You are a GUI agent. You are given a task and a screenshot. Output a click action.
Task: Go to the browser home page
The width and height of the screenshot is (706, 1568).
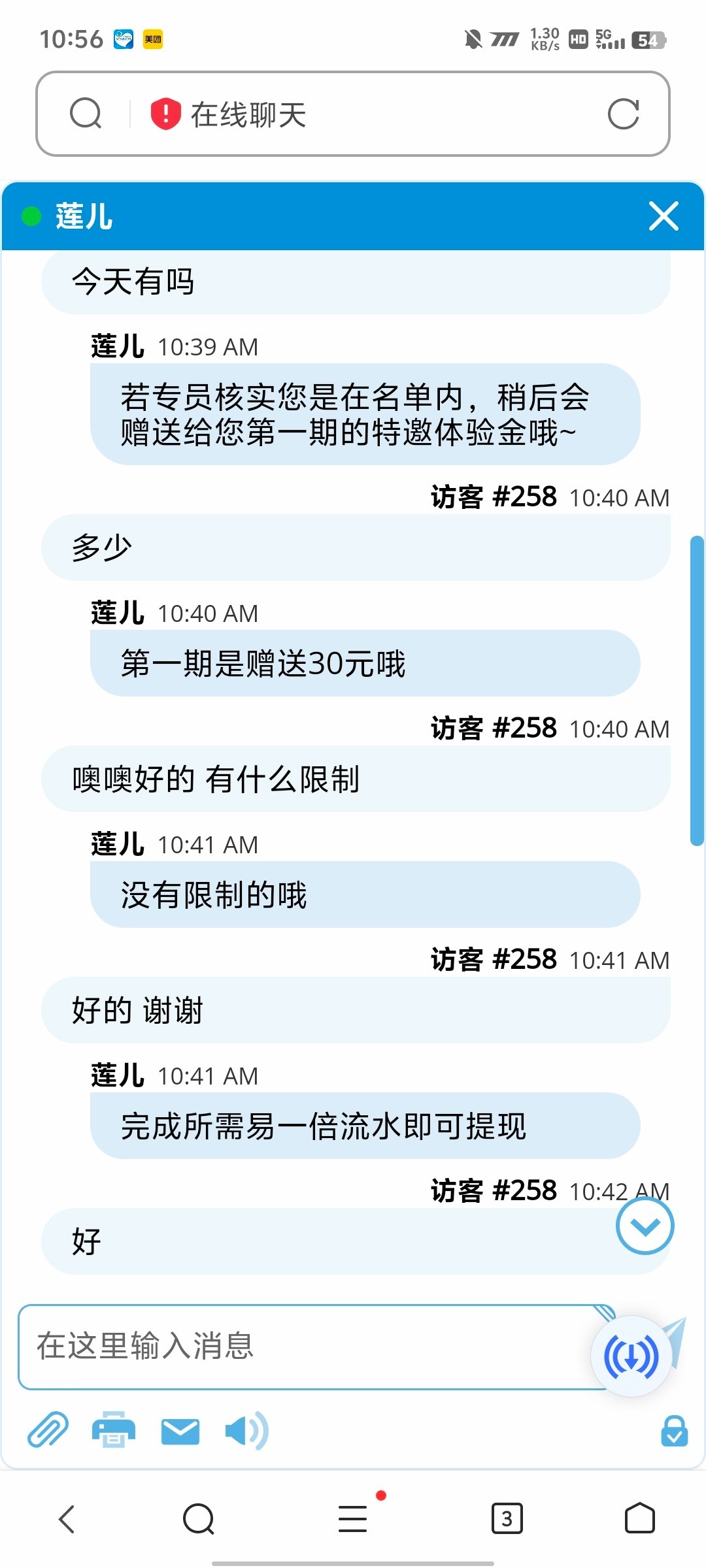pyautogui.click(x=639, y=1518)
